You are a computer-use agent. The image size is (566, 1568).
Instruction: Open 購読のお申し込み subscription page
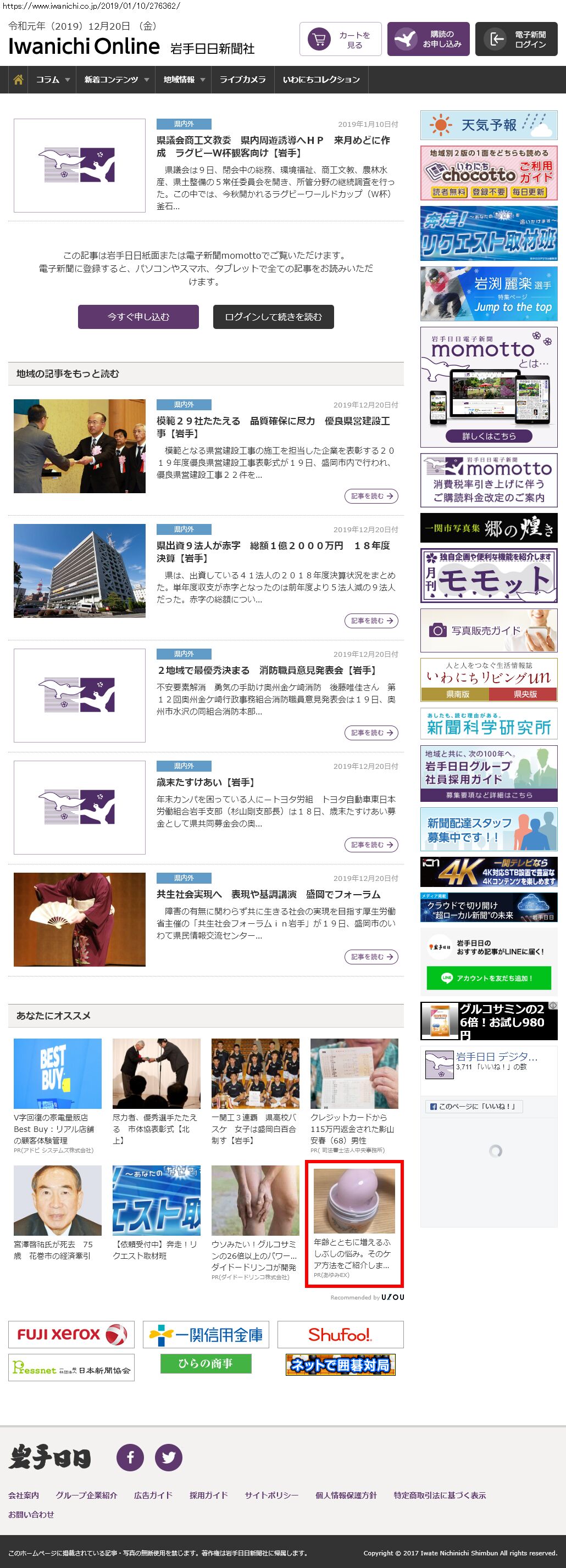point(428,40)
